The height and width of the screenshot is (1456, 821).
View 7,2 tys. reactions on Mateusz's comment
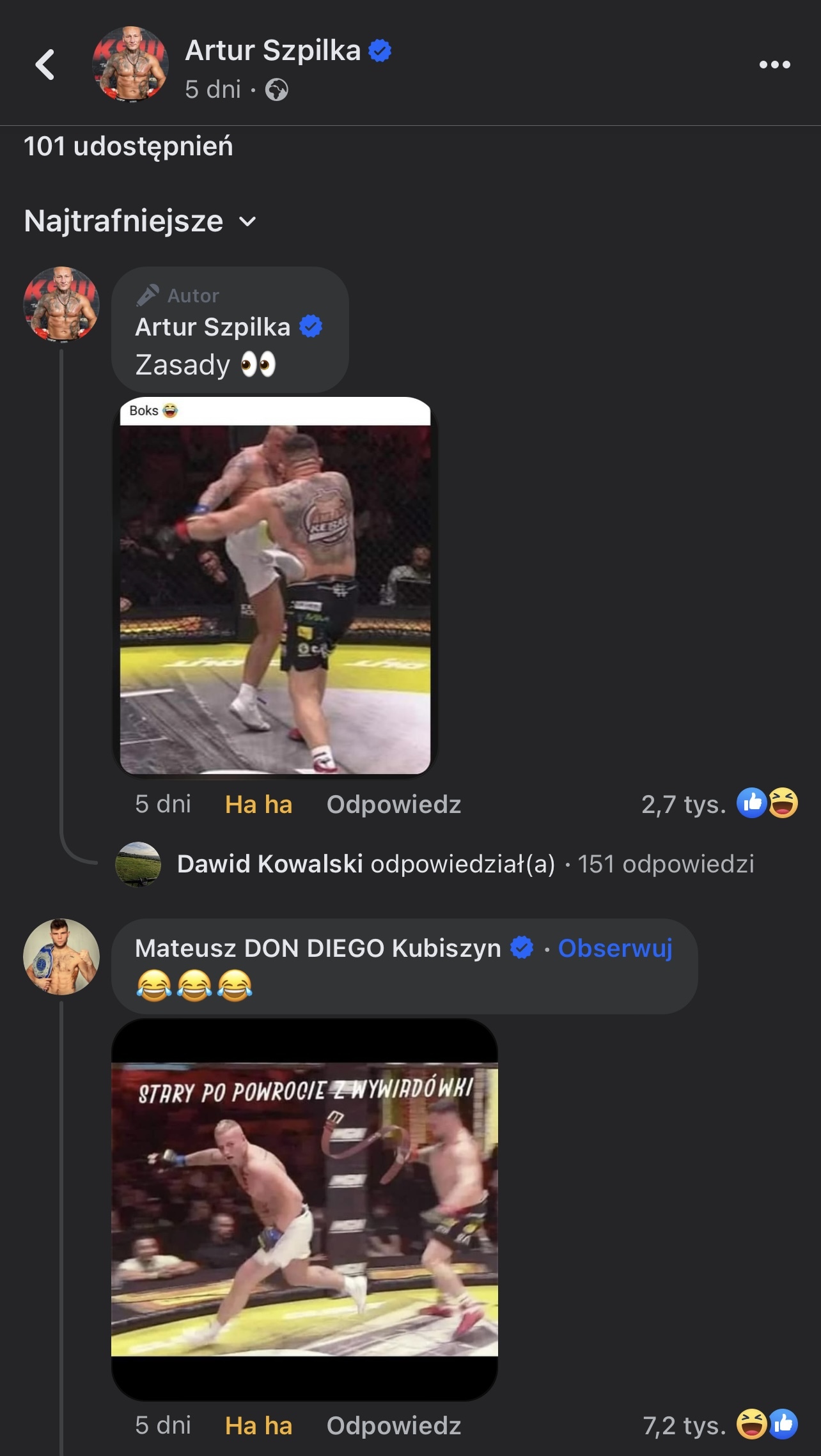719,1425
